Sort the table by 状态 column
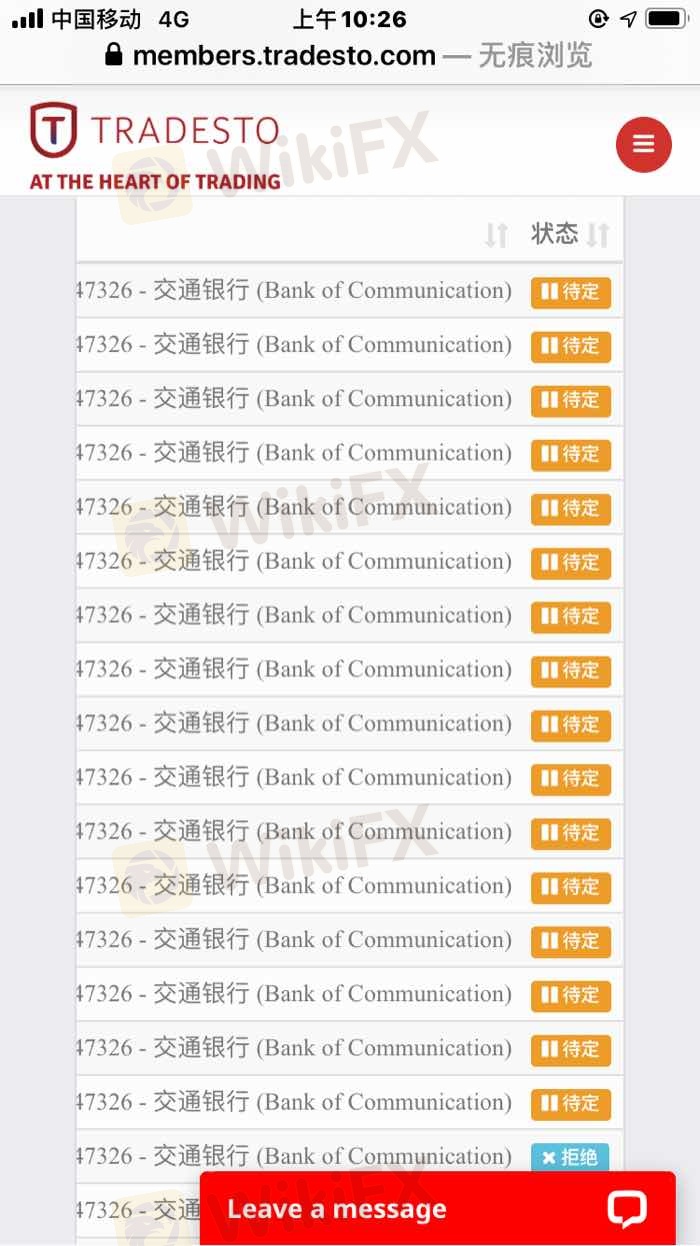Image resolution: width=700 pixels, height=1246 pixels. (x=597, y=235)
